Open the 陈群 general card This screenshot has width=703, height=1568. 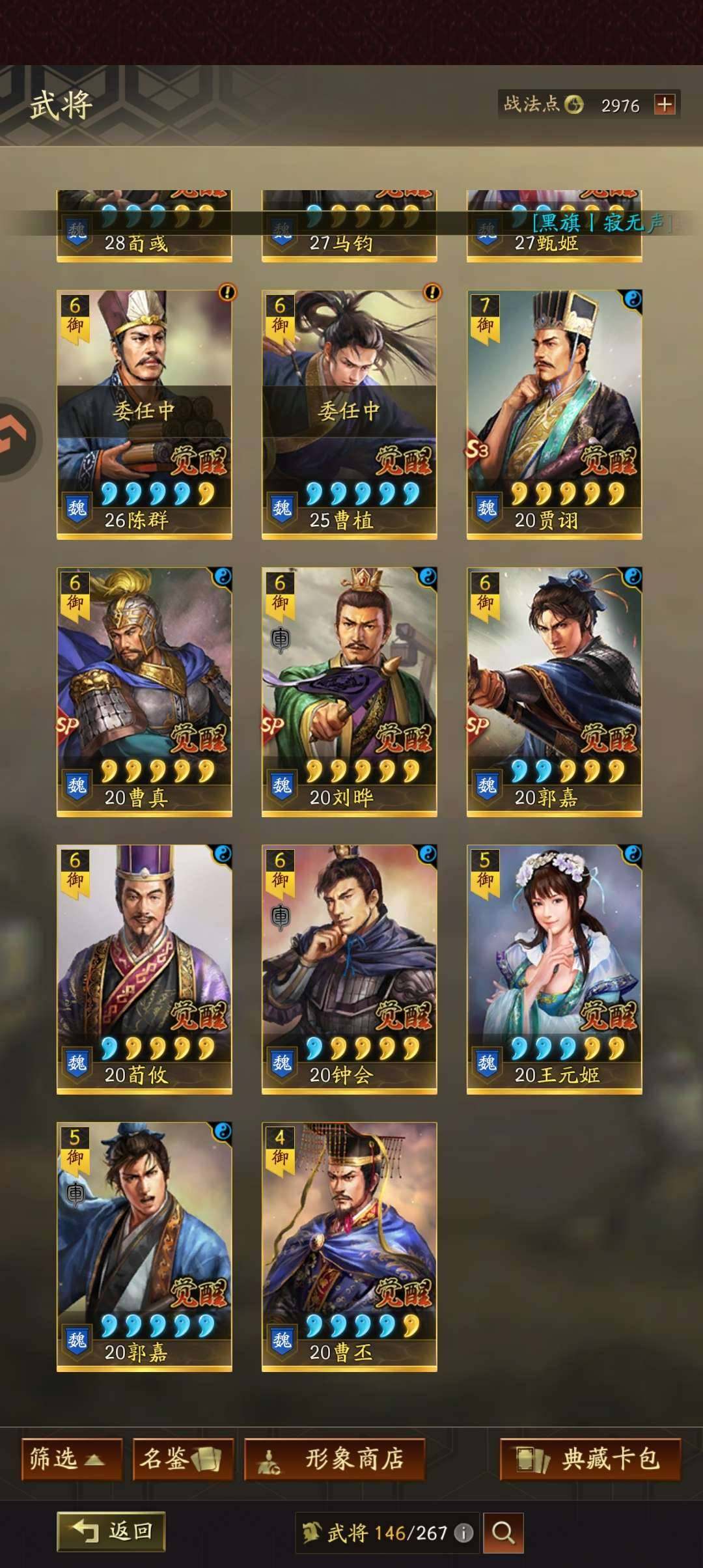coord(144,414)
